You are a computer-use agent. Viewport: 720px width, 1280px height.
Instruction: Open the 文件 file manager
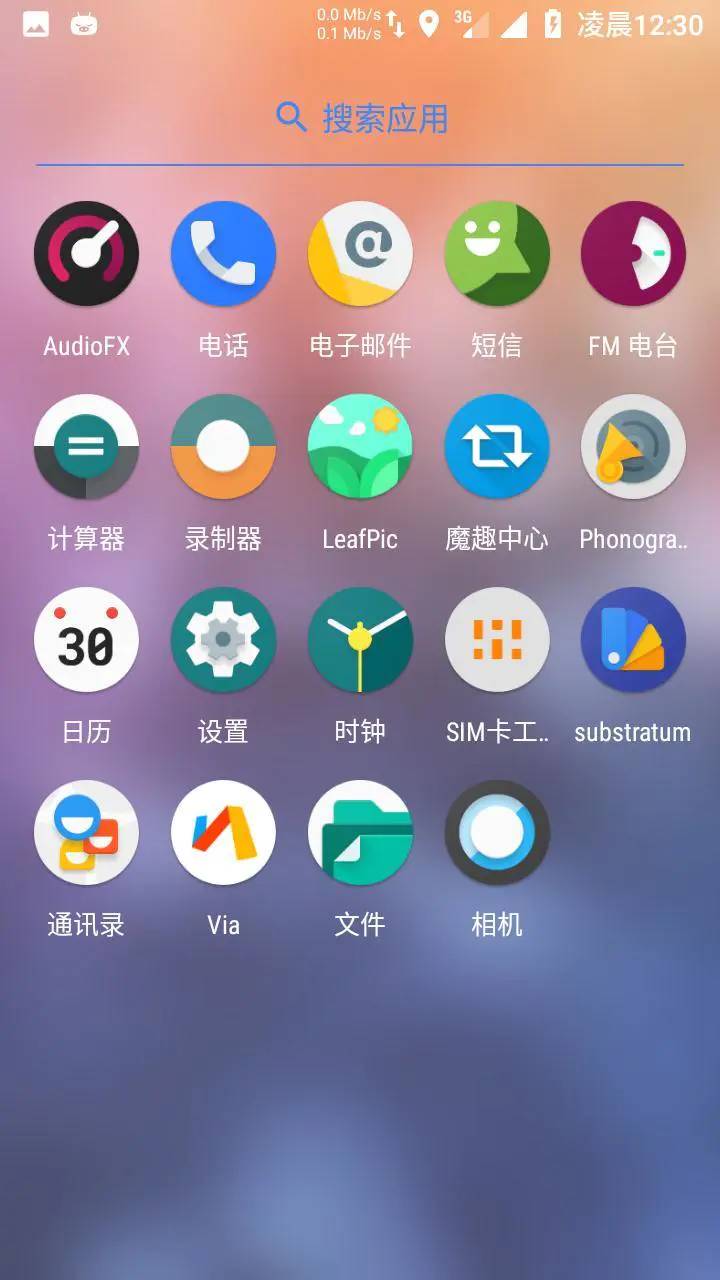[x=360, y=832]
